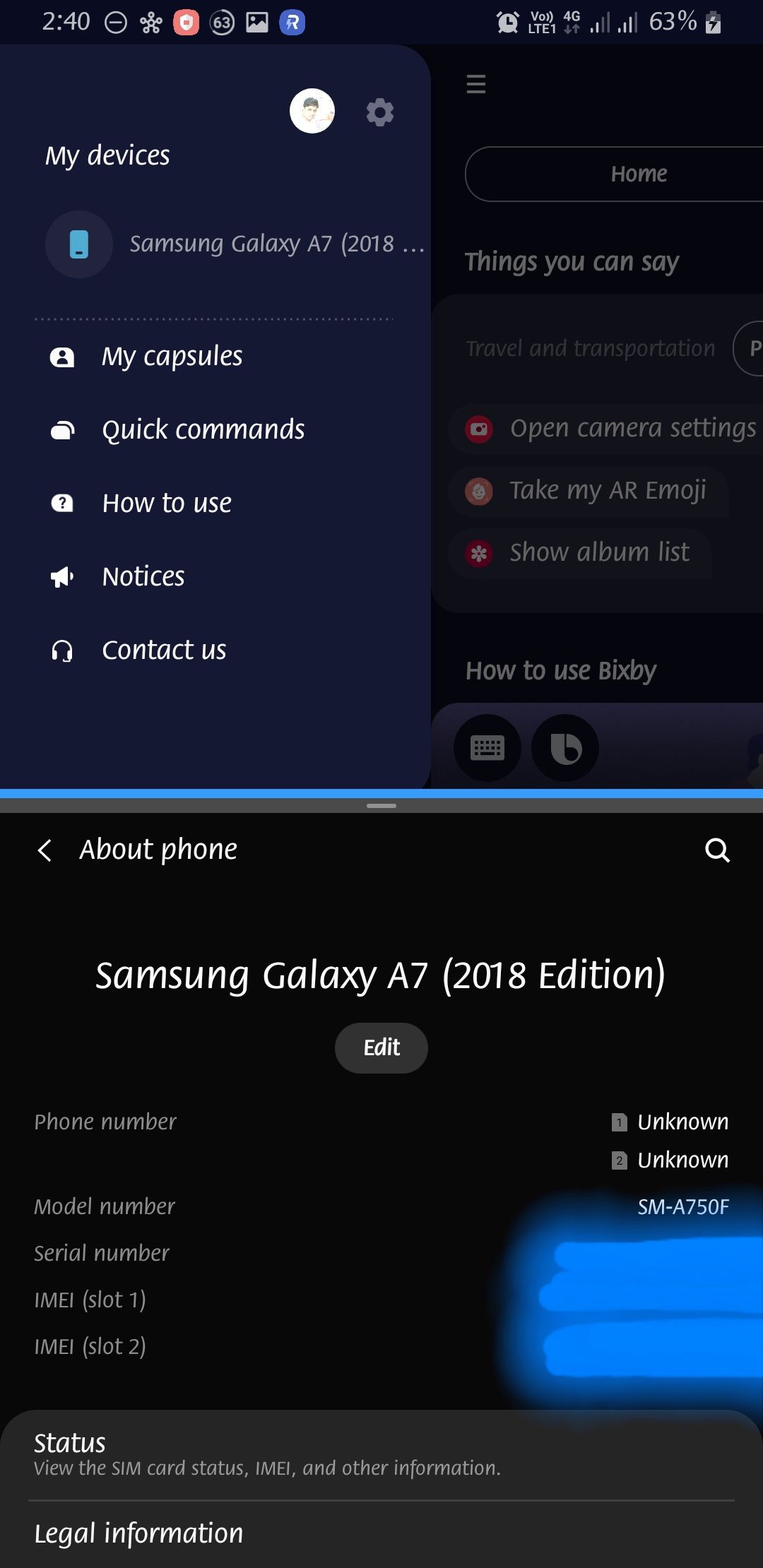763x1568 pixels.
Task: Tap the profile avatar picture
Action: 312,111
